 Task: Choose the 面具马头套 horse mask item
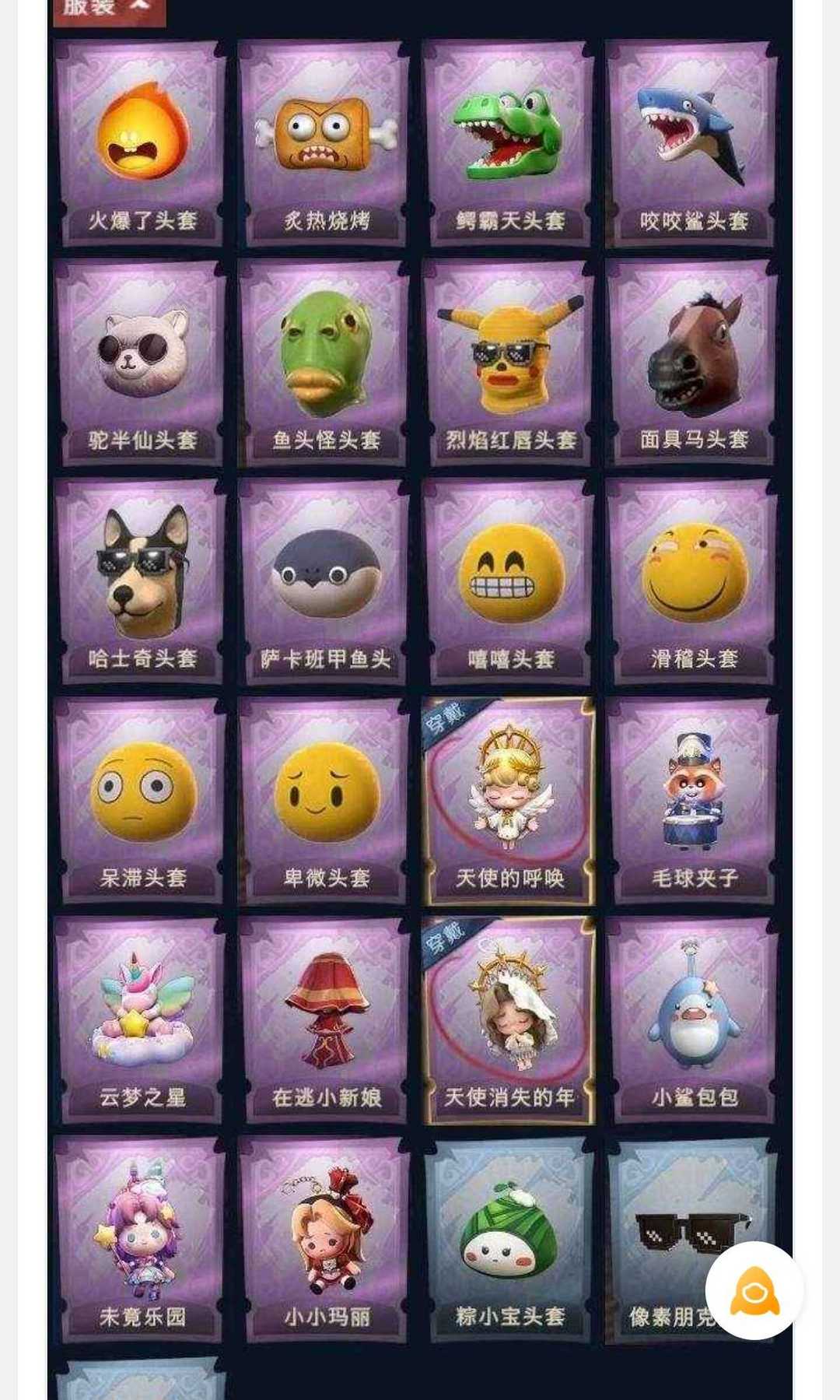point(694,362)
